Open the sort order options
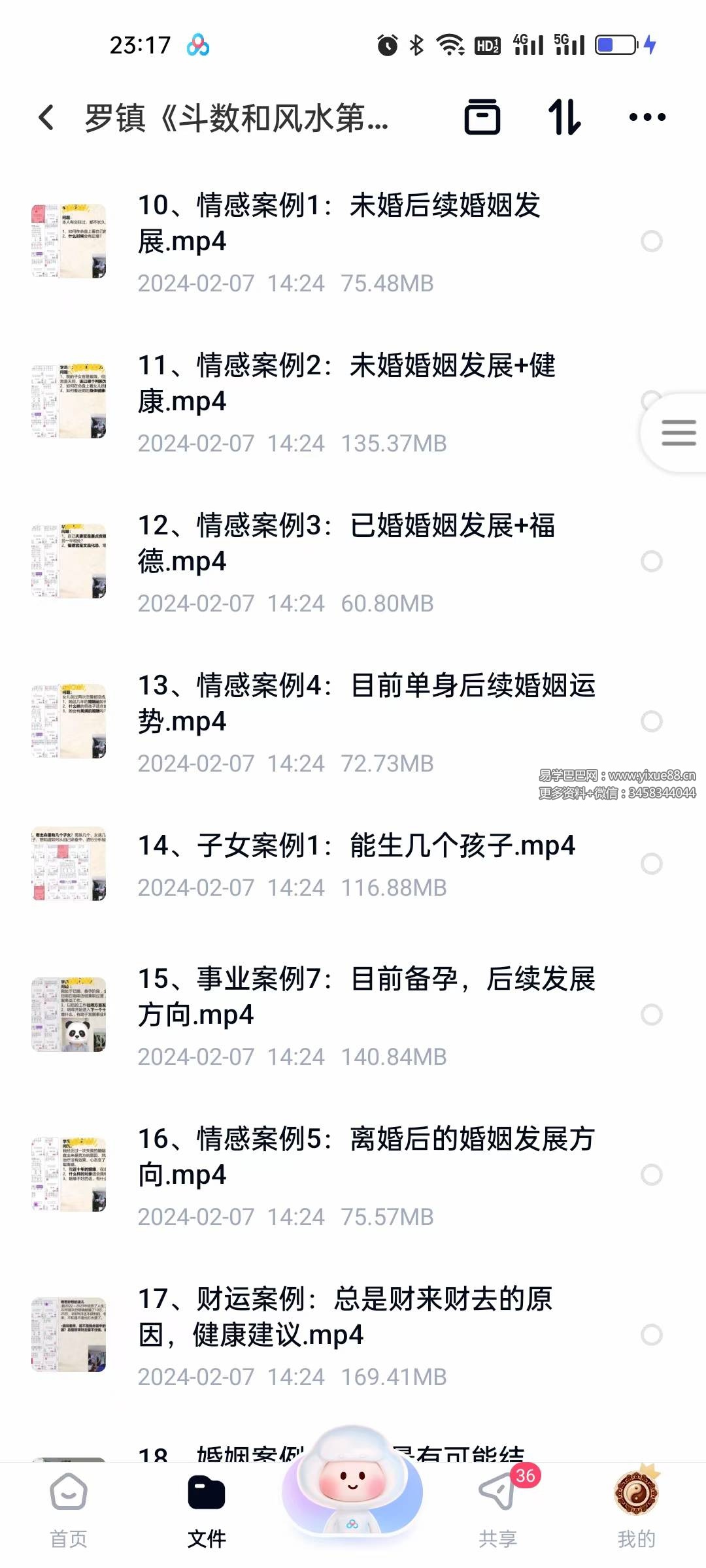Viewport: 706px width, 1568px height. [564, 118]
